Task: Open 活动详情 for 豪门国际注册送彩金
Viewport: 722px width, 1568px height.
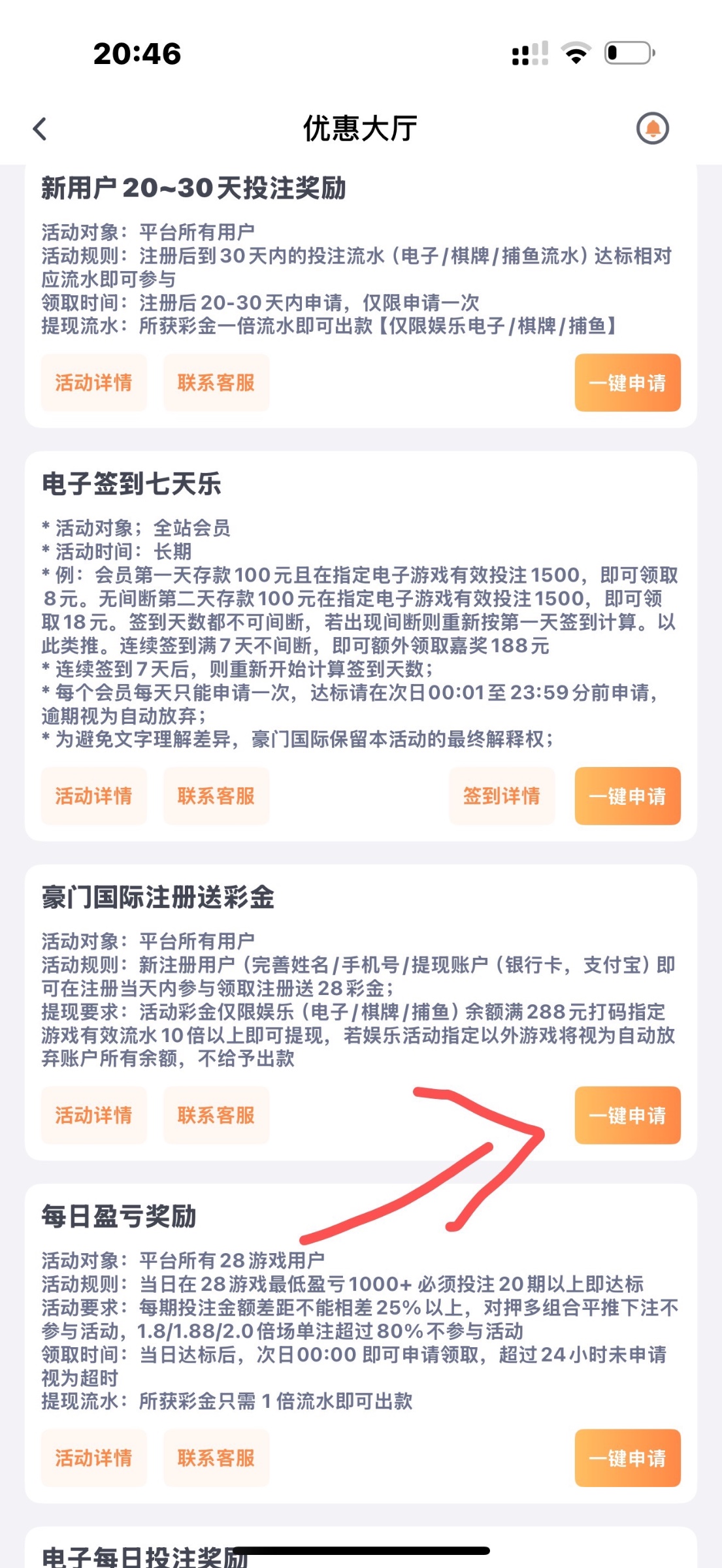Action: 94,1115
